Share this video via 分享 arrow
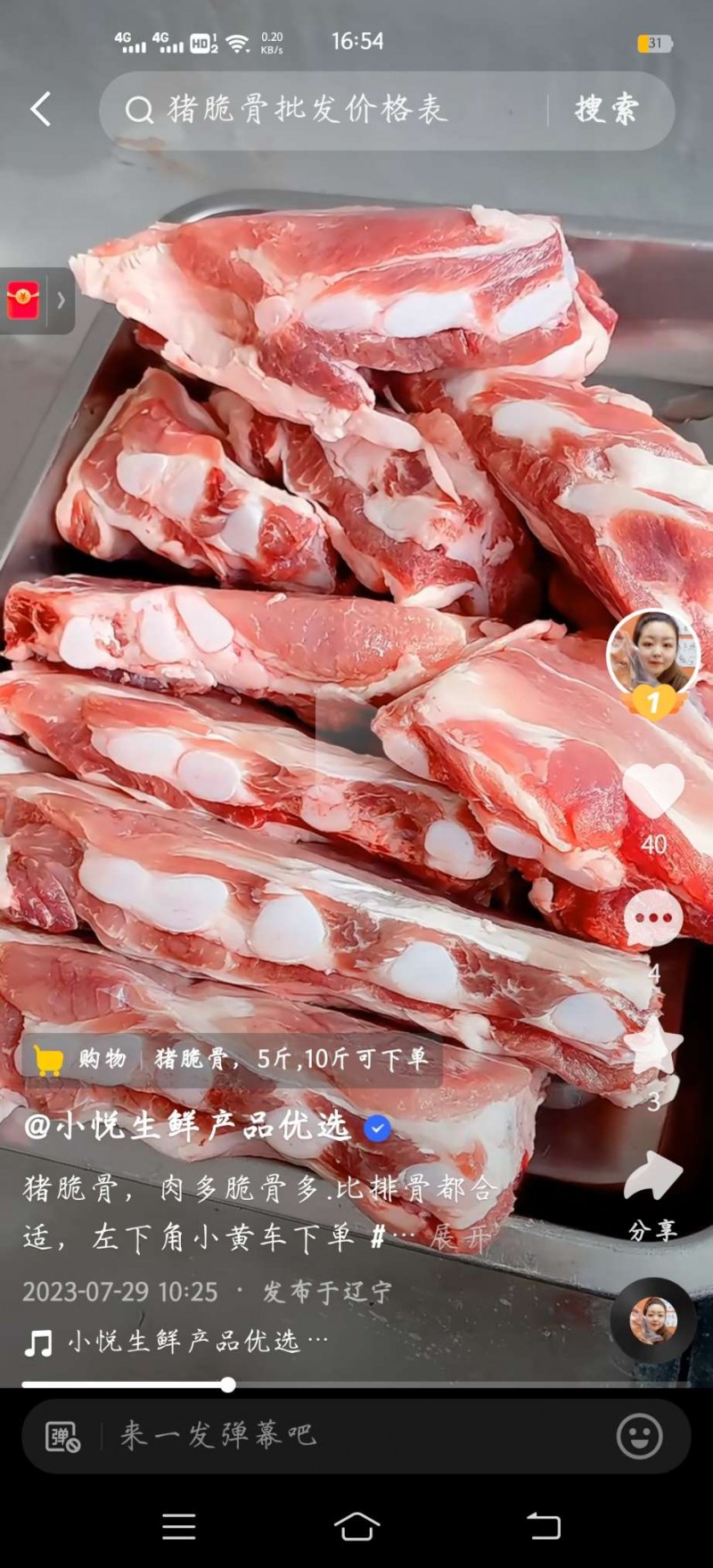The width and height of the screenshot is (713, 1568). 653,1177
